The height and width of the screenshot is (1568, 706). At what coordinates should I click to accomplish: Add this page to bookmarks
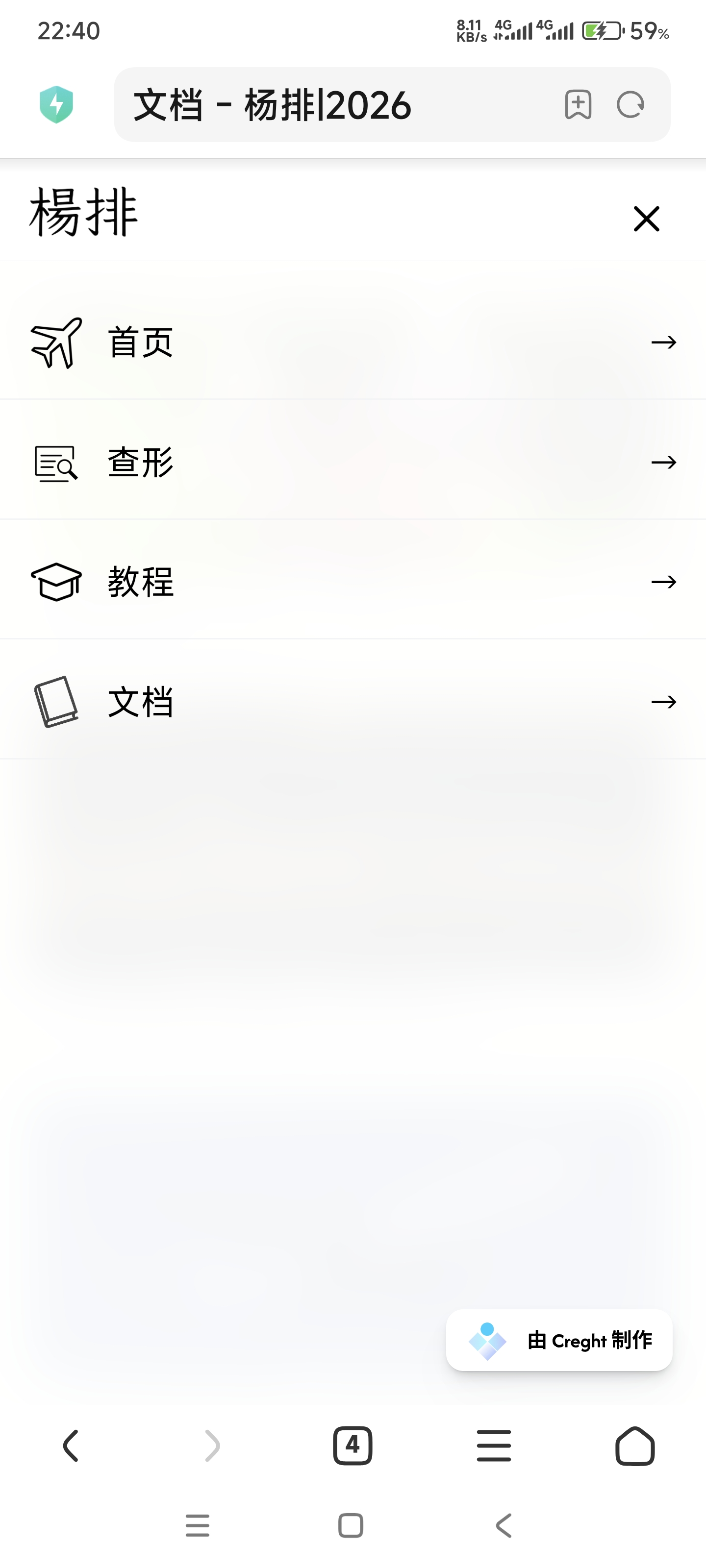(578, 105)
